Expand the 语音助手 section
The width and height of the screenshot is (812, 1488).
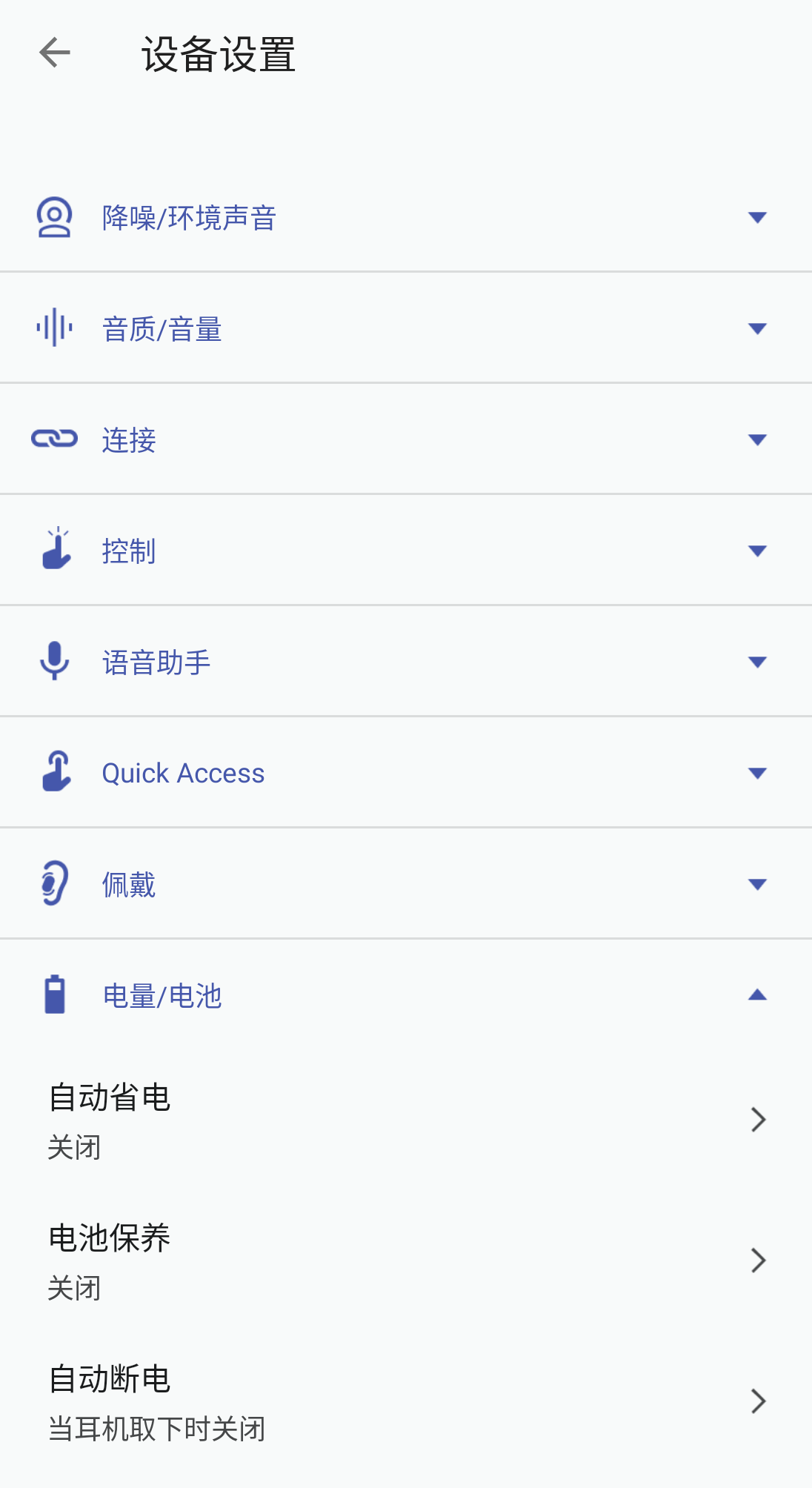click(405, 662)
